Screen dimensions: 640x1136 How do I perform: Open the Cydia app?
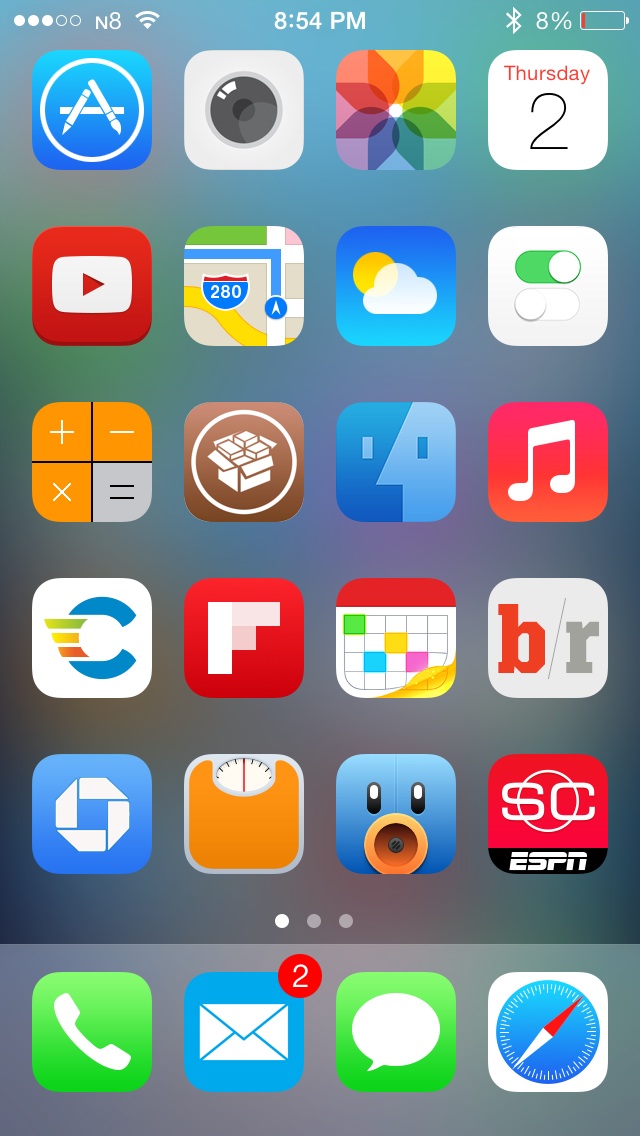point(244,462)
